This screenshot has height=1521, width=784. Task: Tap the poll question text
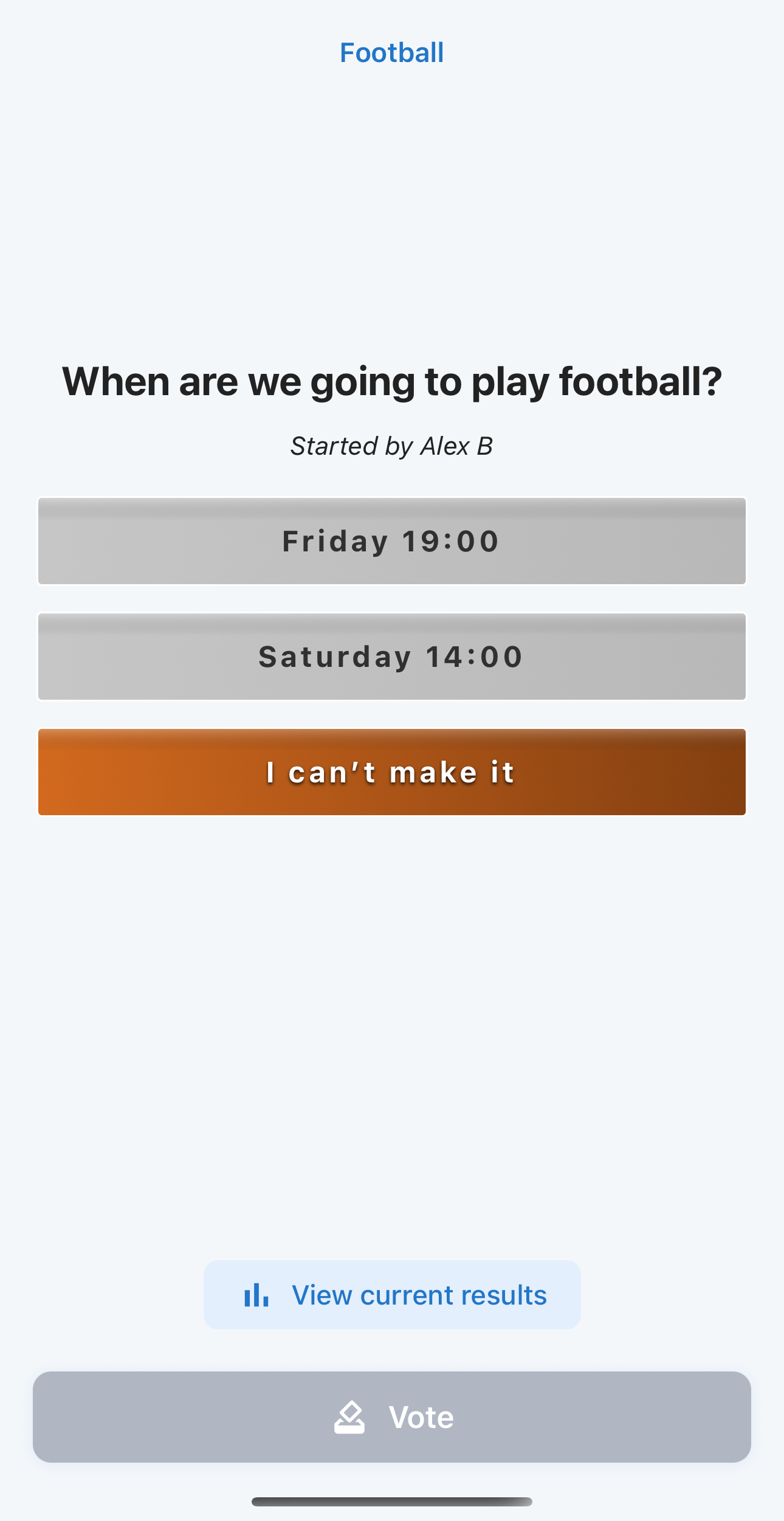(x=391, y=380)
